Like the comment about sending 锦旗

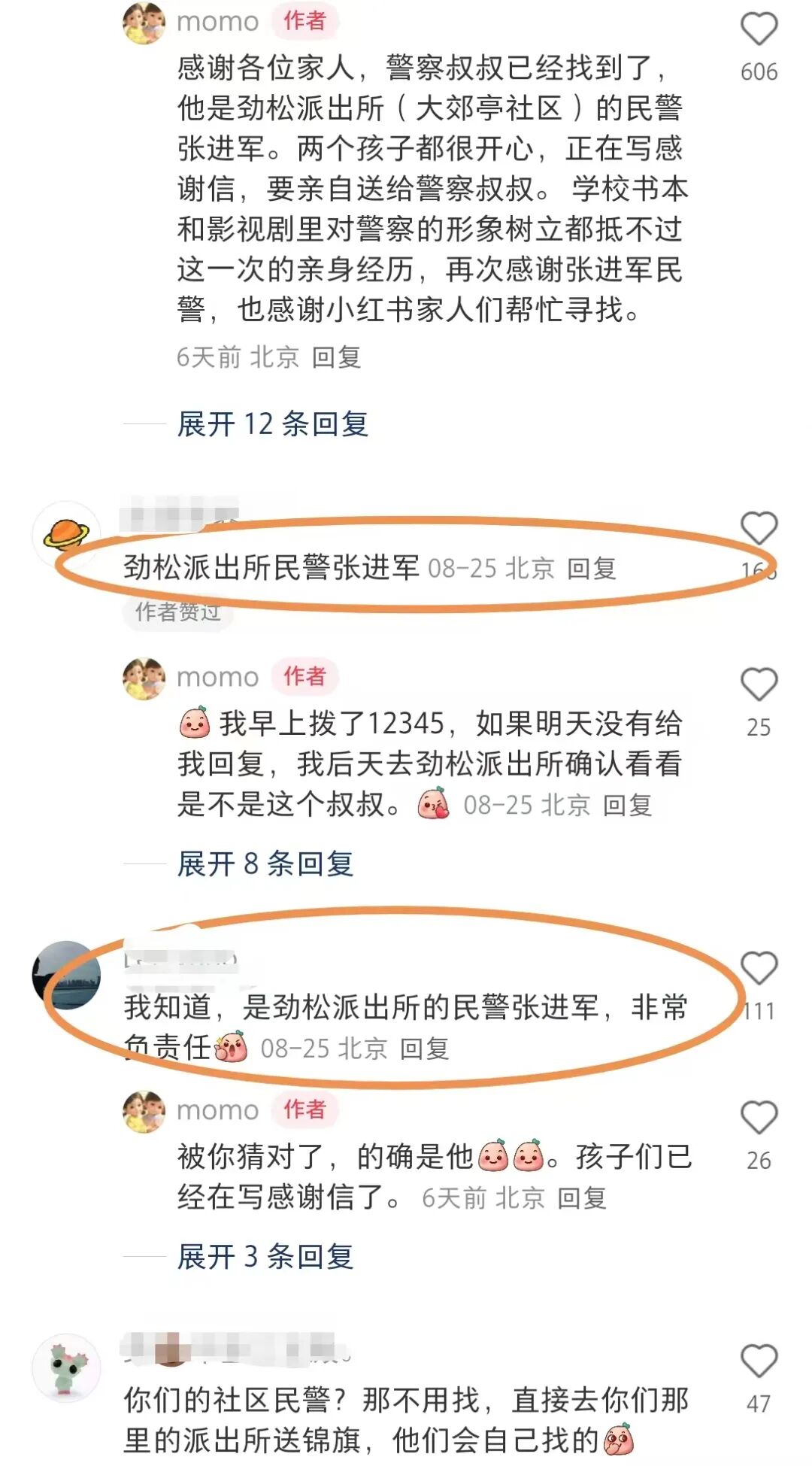pyautogui.click(x=759, y=1362)
